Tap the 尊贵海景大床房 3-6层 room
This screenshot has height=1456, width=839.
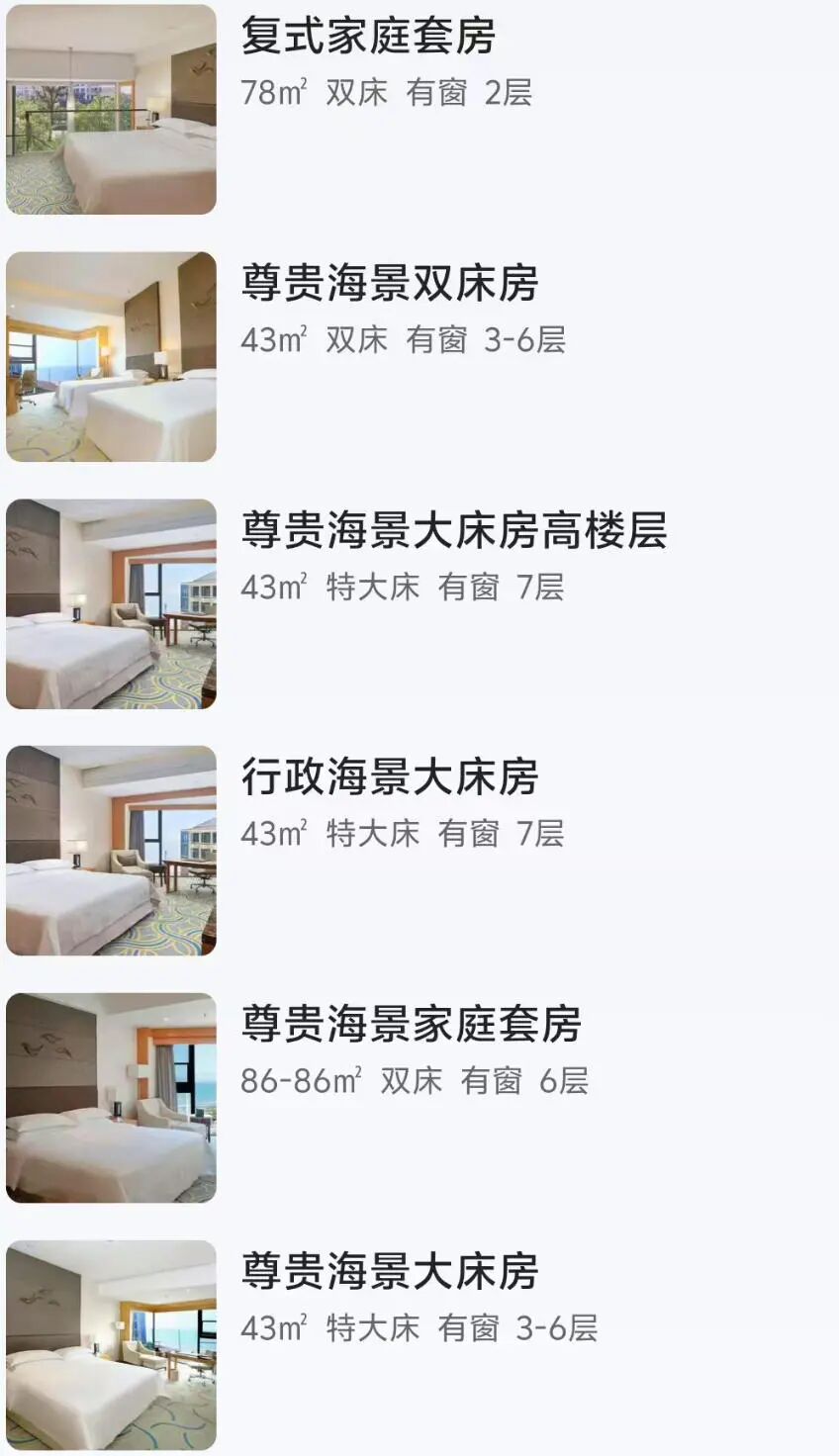click(x=389, y=1272)
